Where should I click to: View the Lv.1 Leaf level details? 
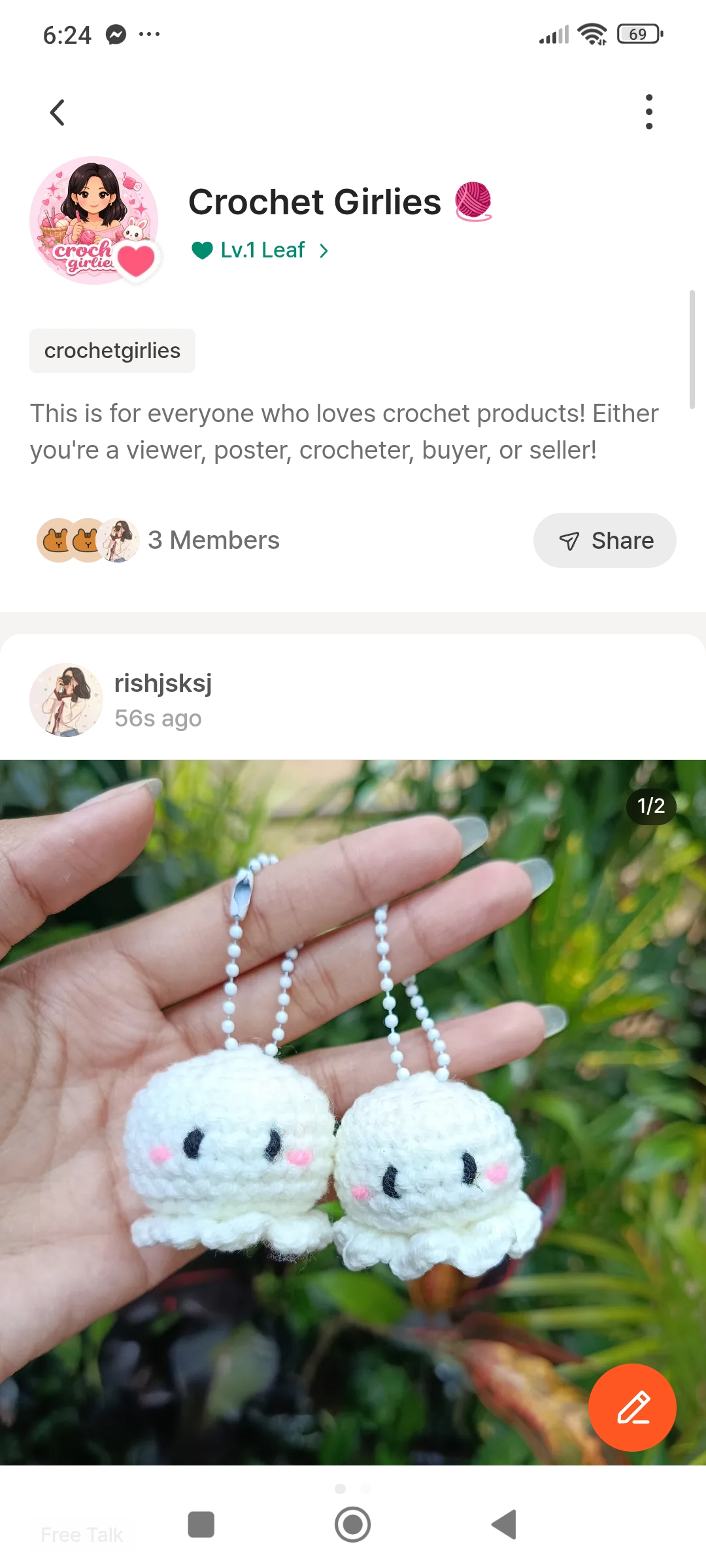click(x=260, y=250)
